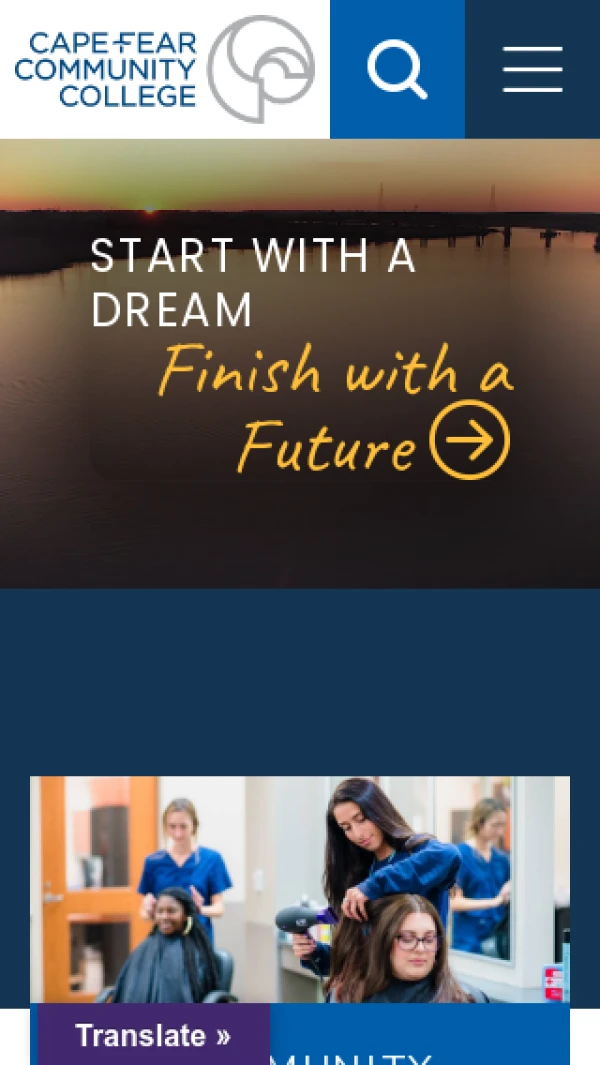Open the cosmetology students photo card
This screenshot has height=1065, width=600.
click(300, 889)
